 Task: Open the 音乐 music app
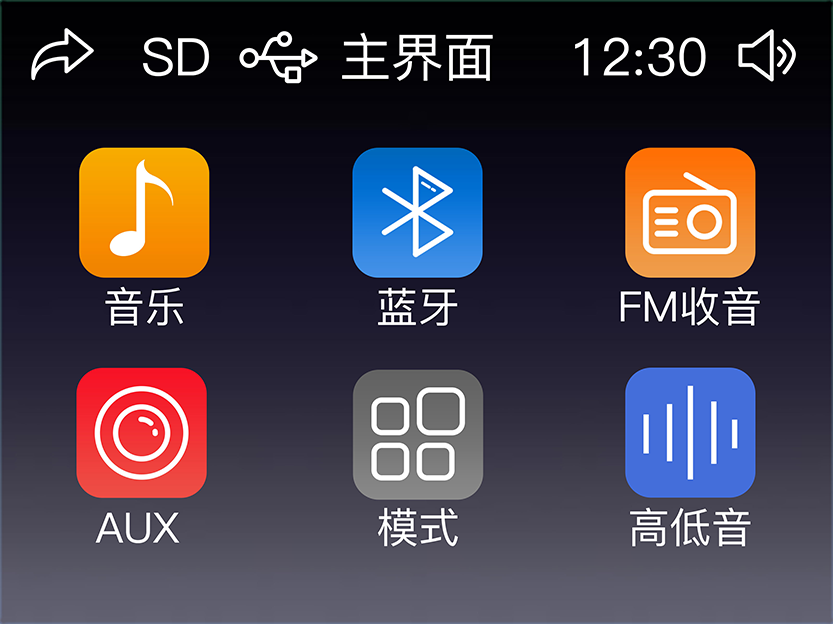coord(144,212)
